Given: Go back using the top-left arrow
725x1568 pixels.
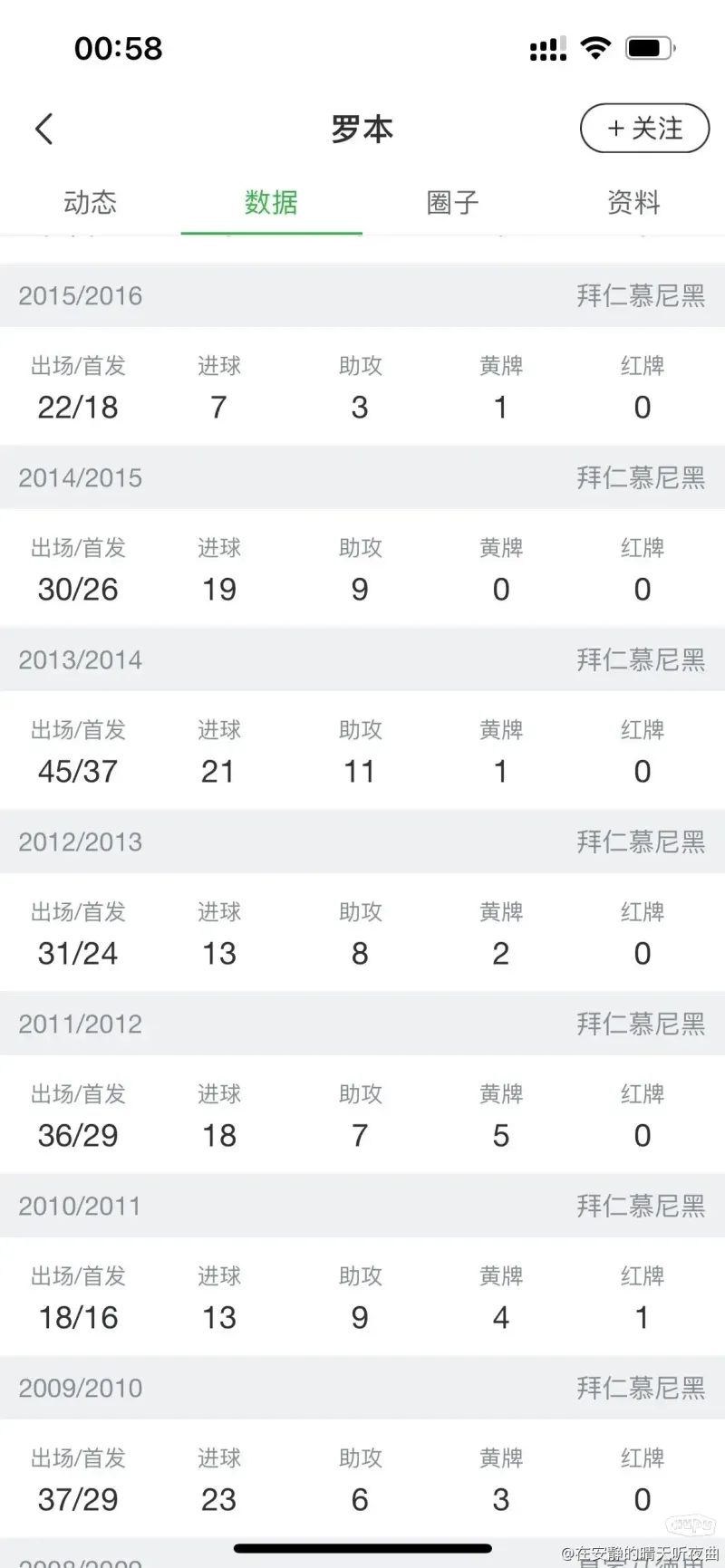Looking at the screenshot, I should (43, 129).
